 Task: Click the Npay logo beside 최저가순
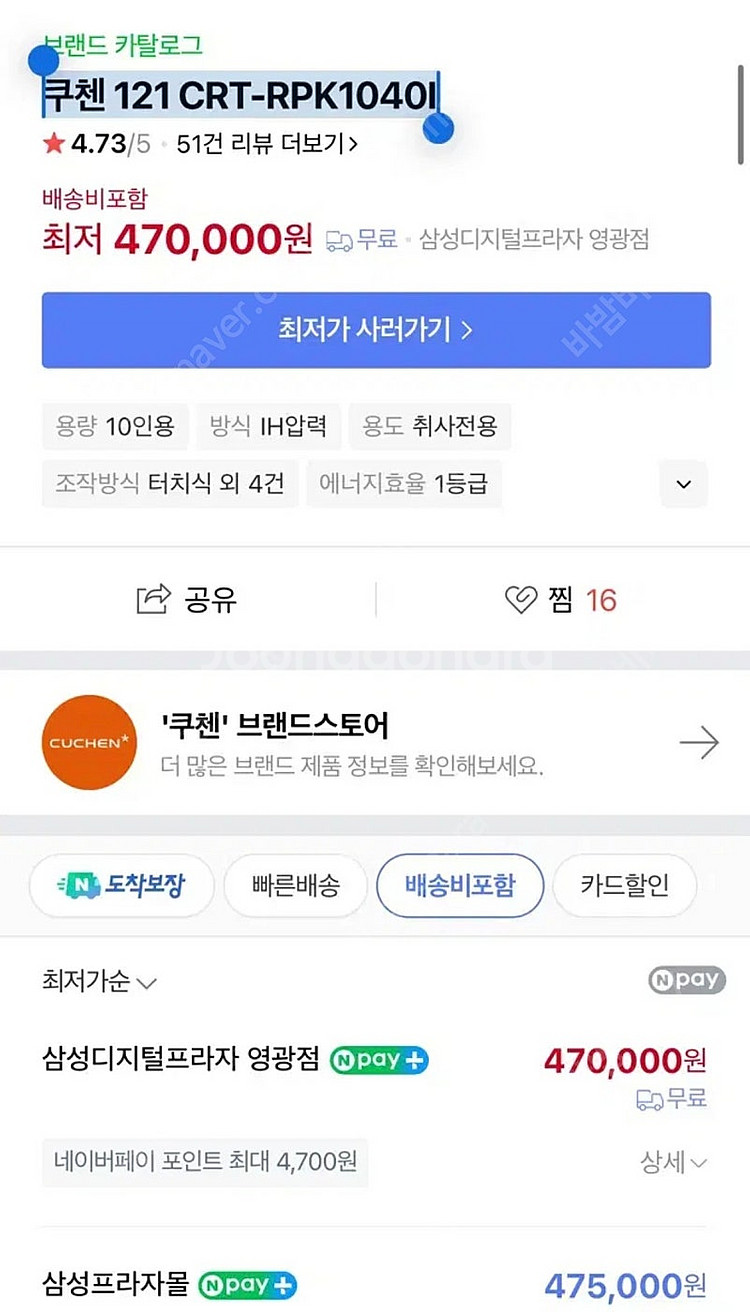coord(686,980)
